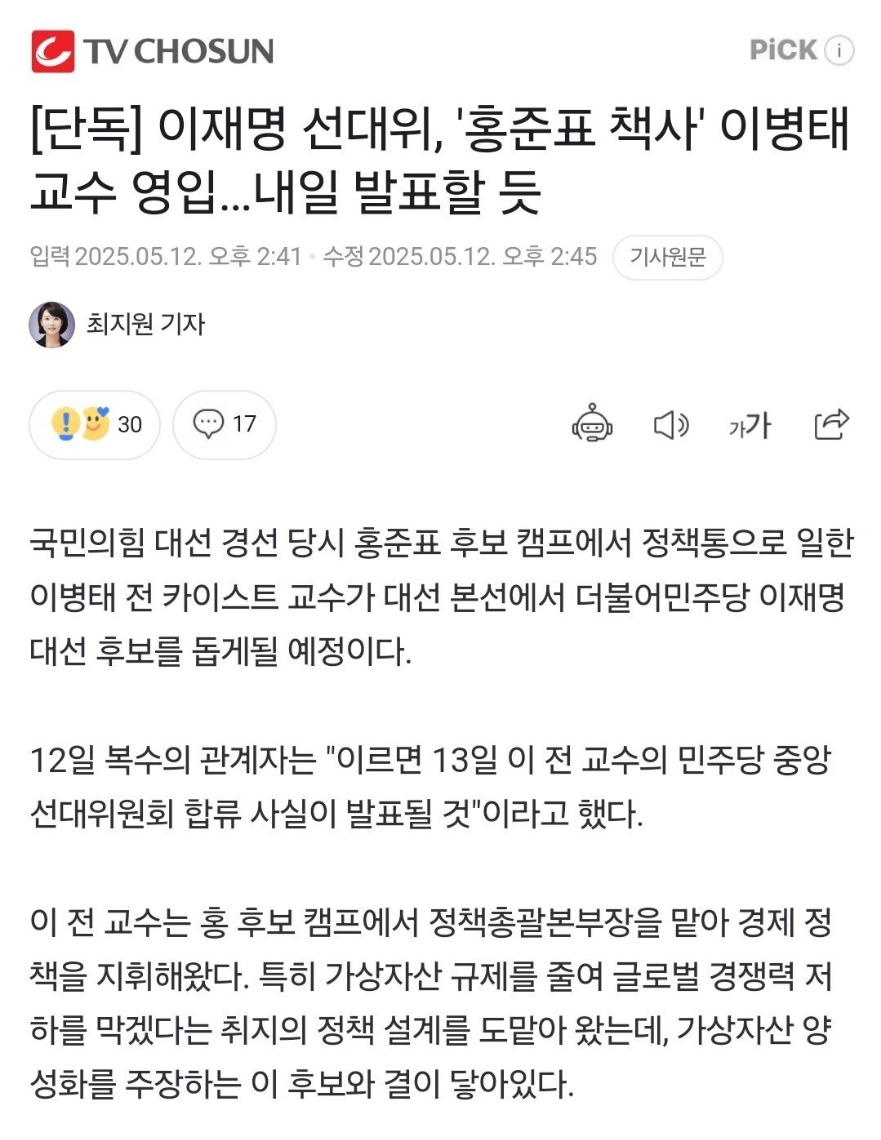Tap the reaction button showing 30

click(96, 424)
